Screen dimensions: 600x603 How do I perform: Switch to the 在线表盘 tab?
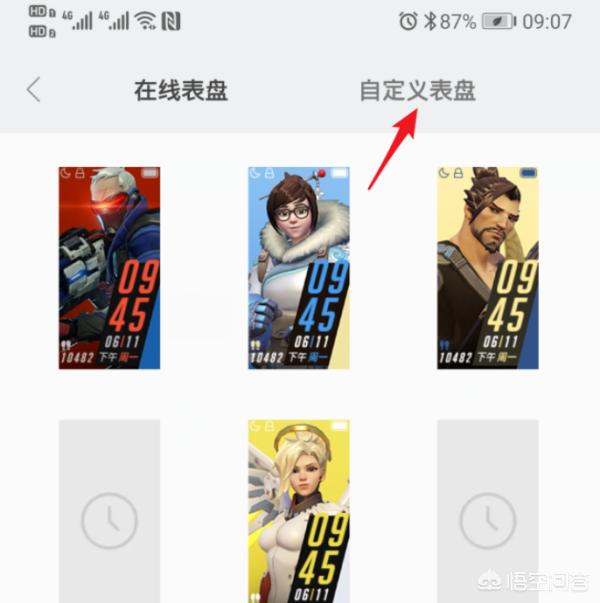click(181, 91)
